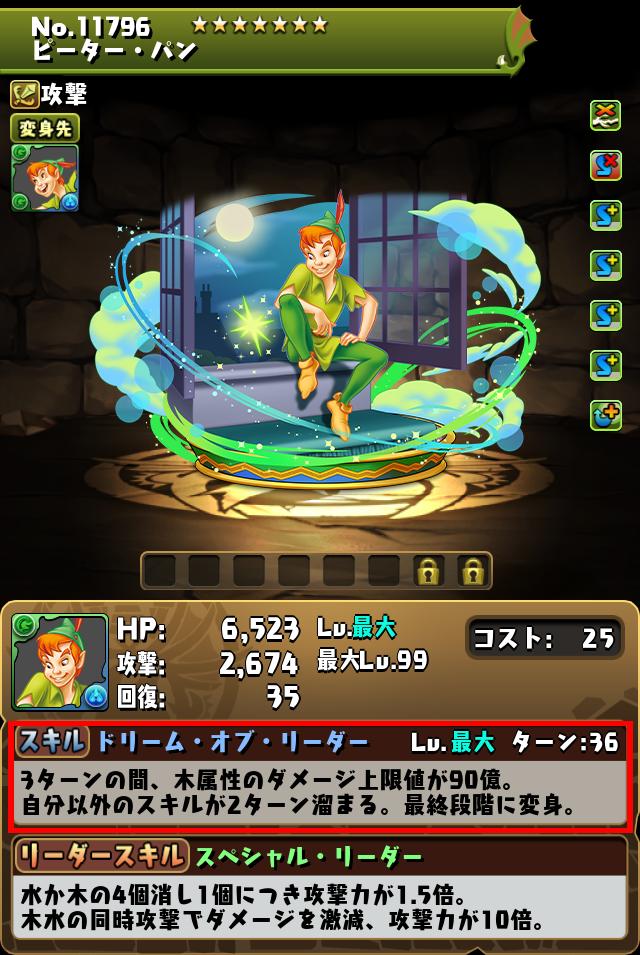Tap the cloud resist awakening icon
The width and height of the screenshot is (640, 955).
(605, 115)
